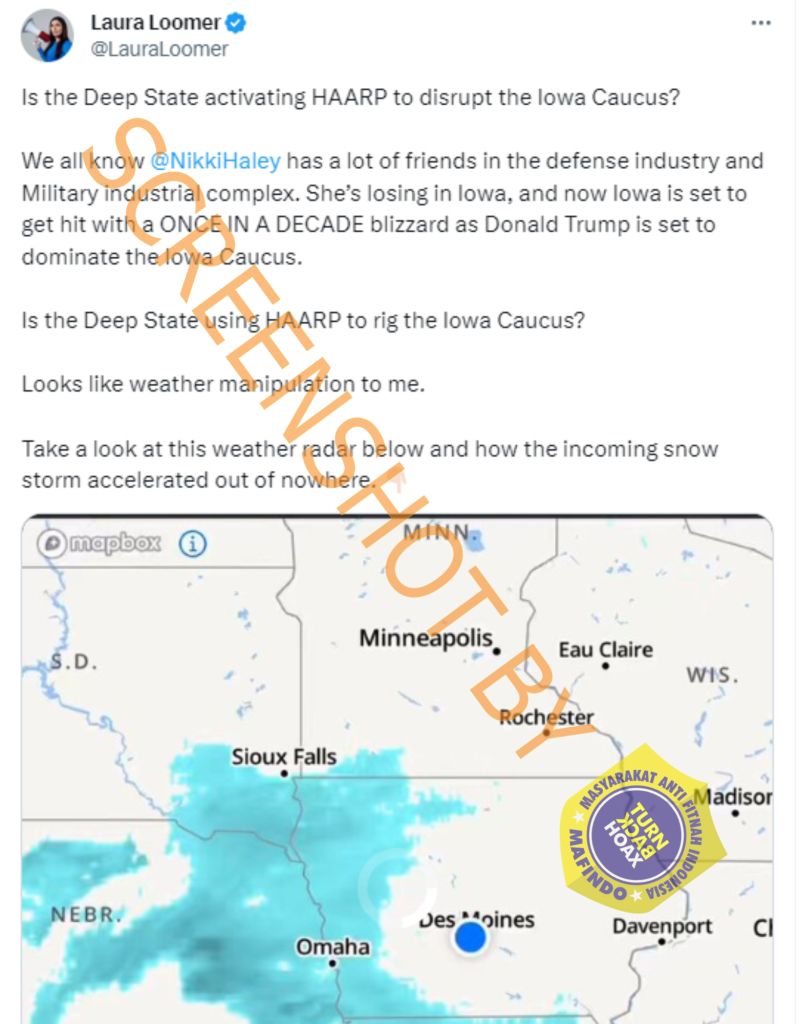Open the tweet's overflow menu
Image resolution: width=799 pixels, height=1024 pixels.
[x=760, y=24]
